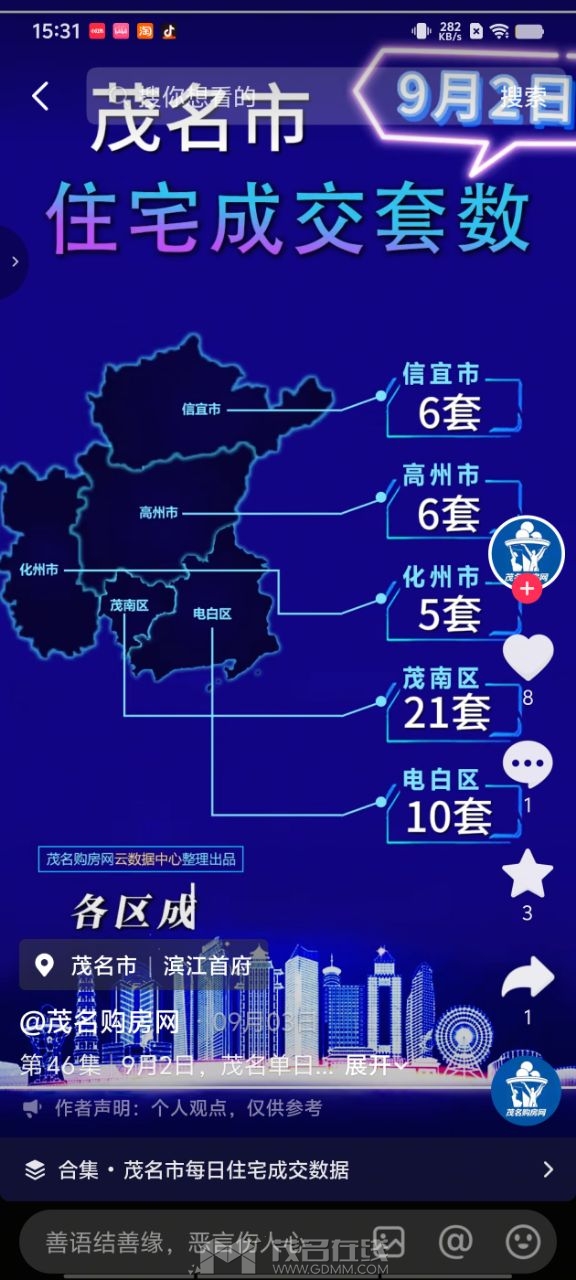Expand the caption with 展开
This screenshot has width=576, height=1280.
click(375, 1066)
